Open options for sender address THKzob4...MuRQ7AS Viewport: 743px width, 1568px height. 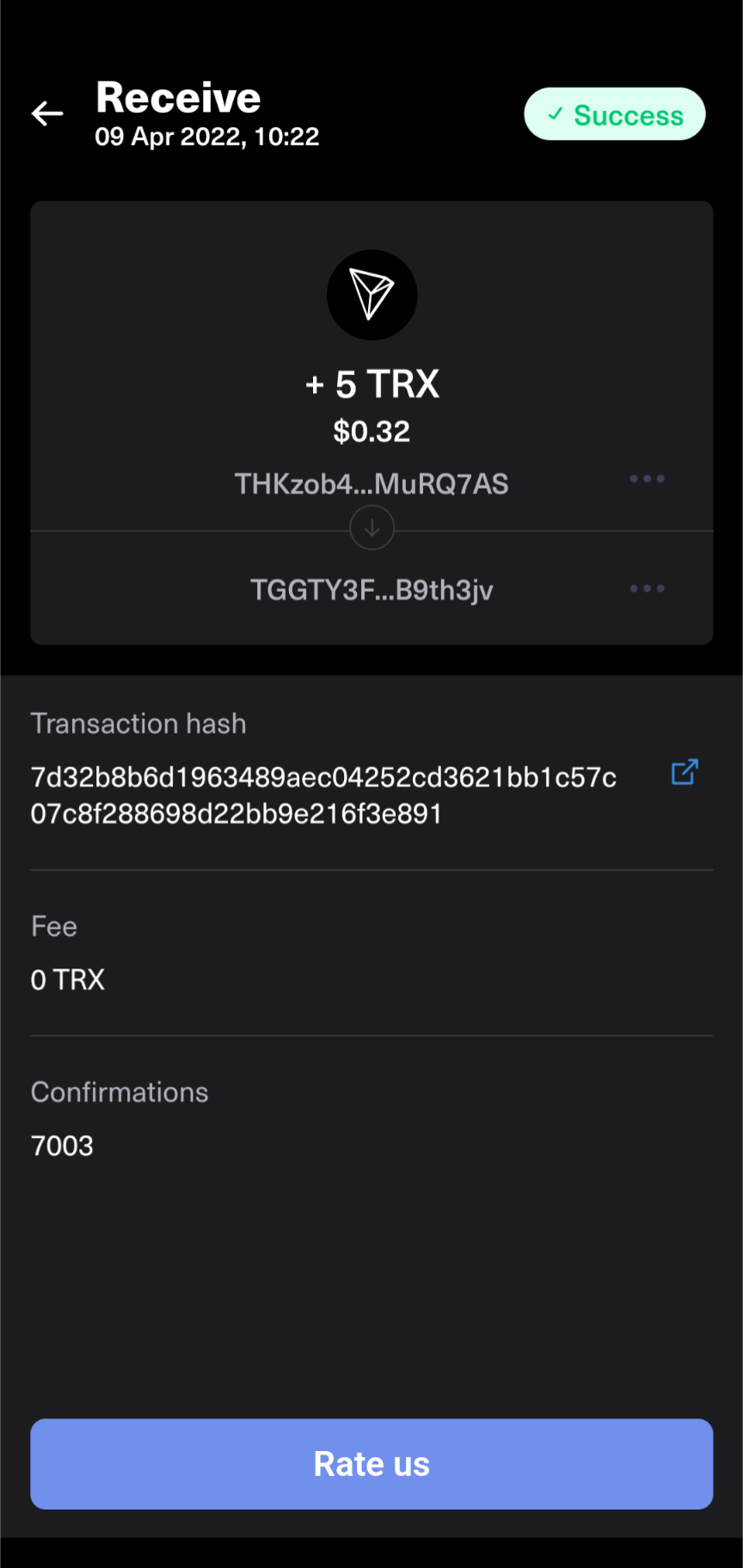pos(647,479)
